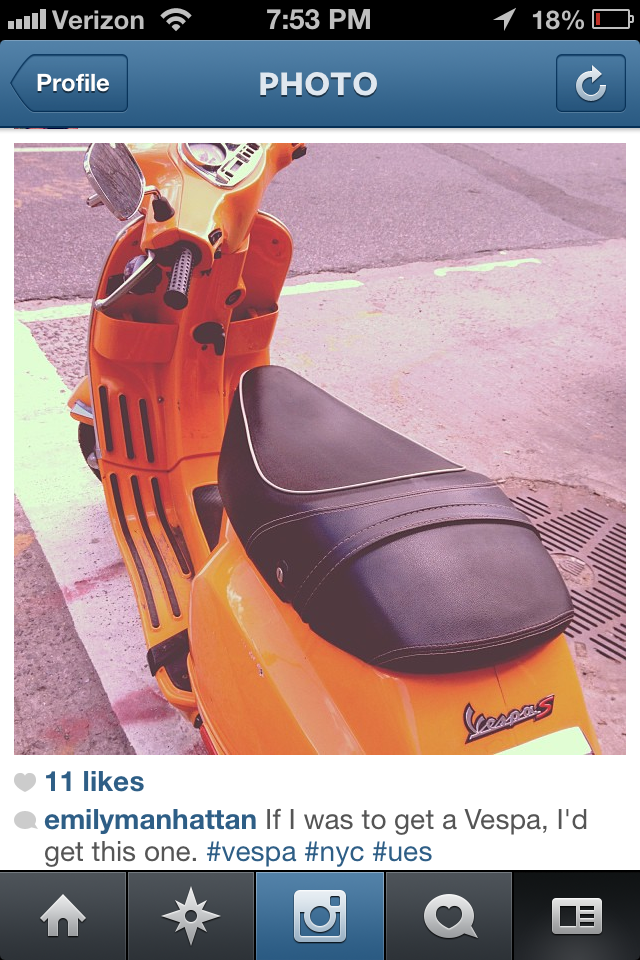The image size is (640, 960).
Task: Open the profile tab
Action: [x=577, y=916]
